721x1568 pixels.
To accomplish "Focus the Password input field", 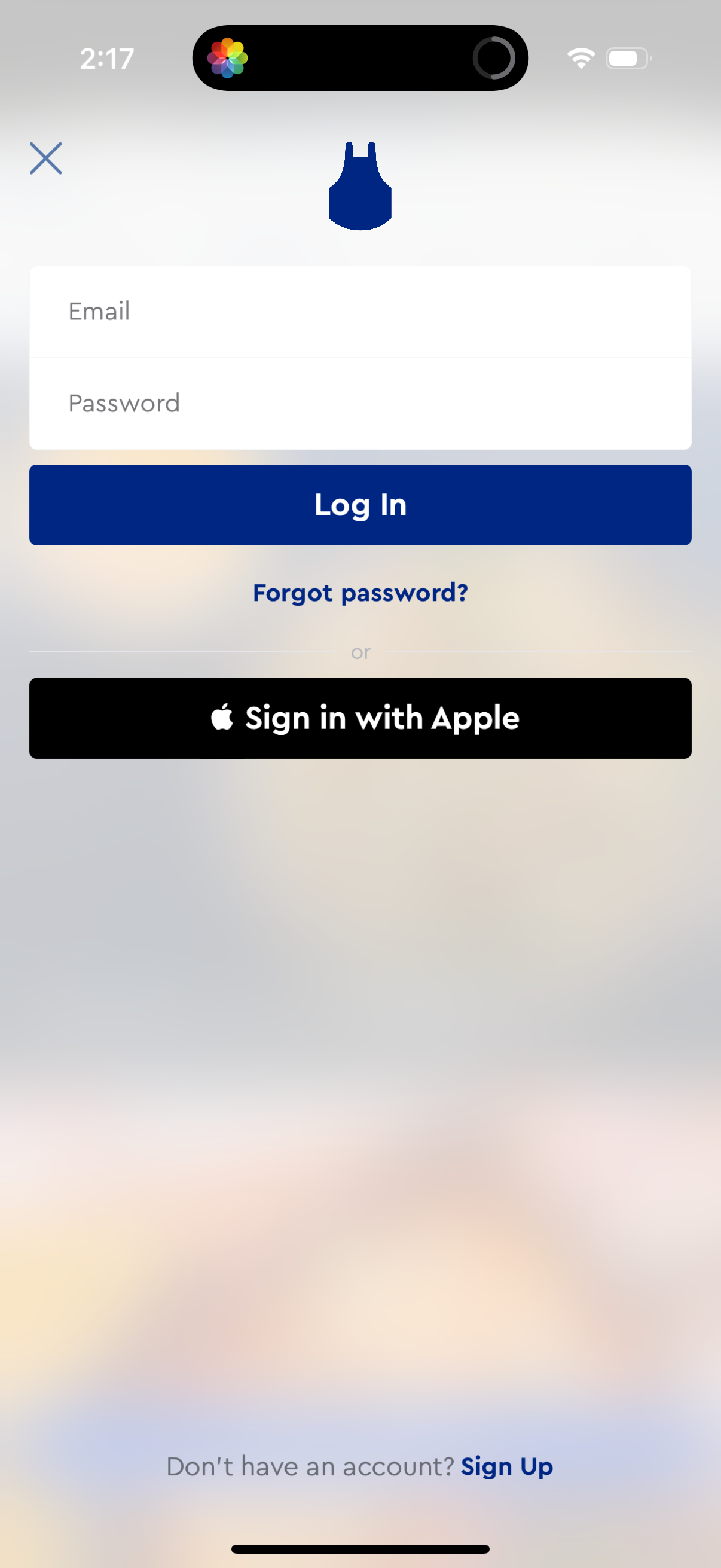I will pyautogui.click(x=360, y=402).
